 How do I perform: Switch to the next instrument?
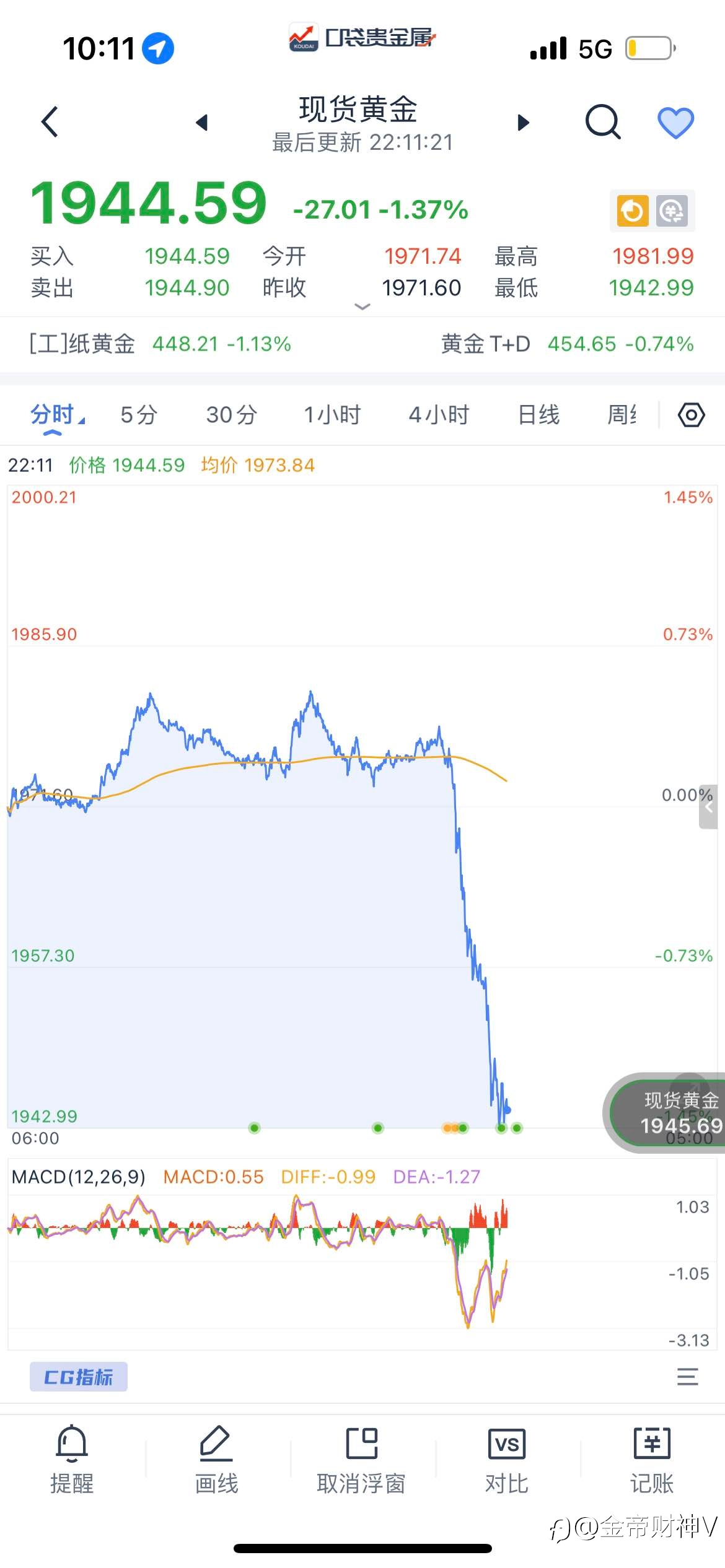click(x=523, y=122)
